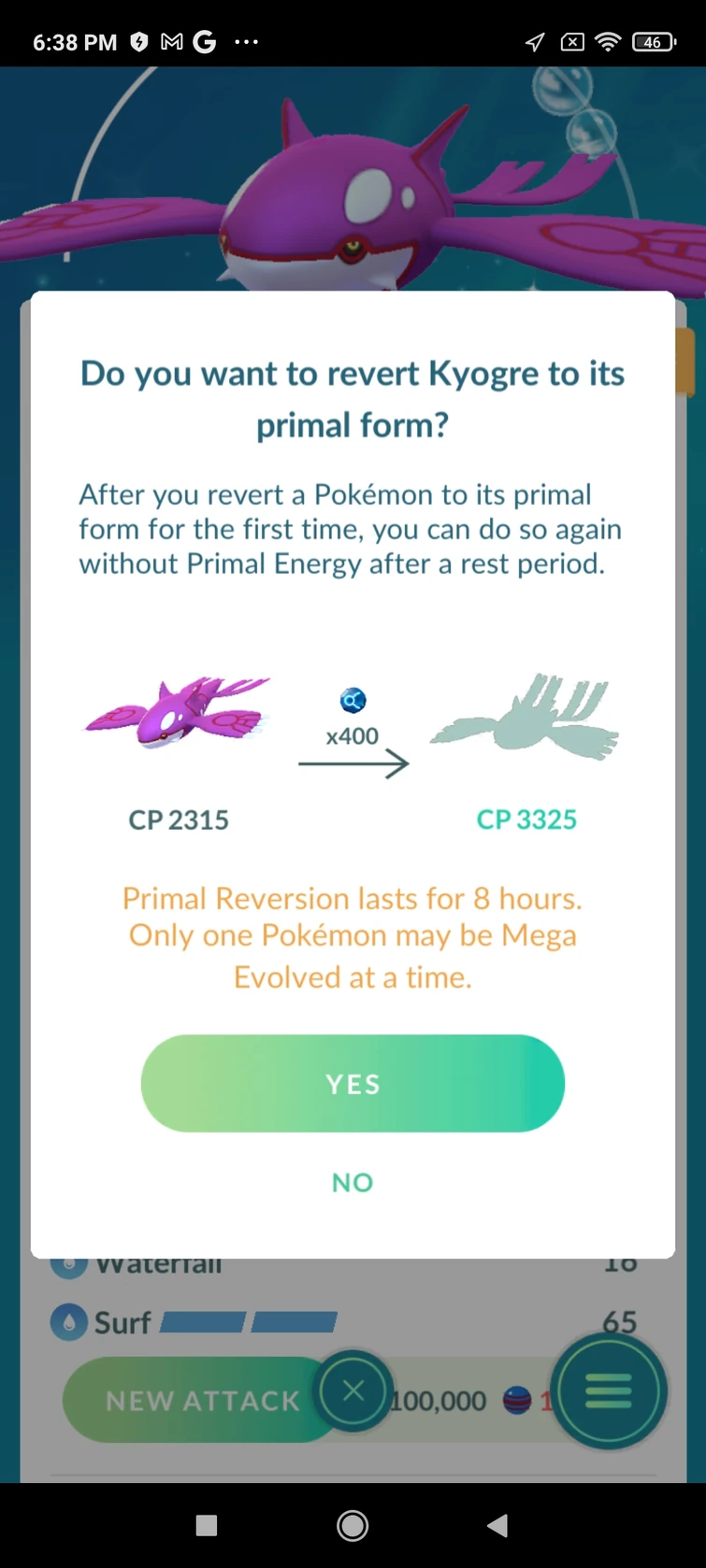This screenshot has height=1568, width=706.
Task: Select the Primal Energy orb icon
Action: pos(353,700)
